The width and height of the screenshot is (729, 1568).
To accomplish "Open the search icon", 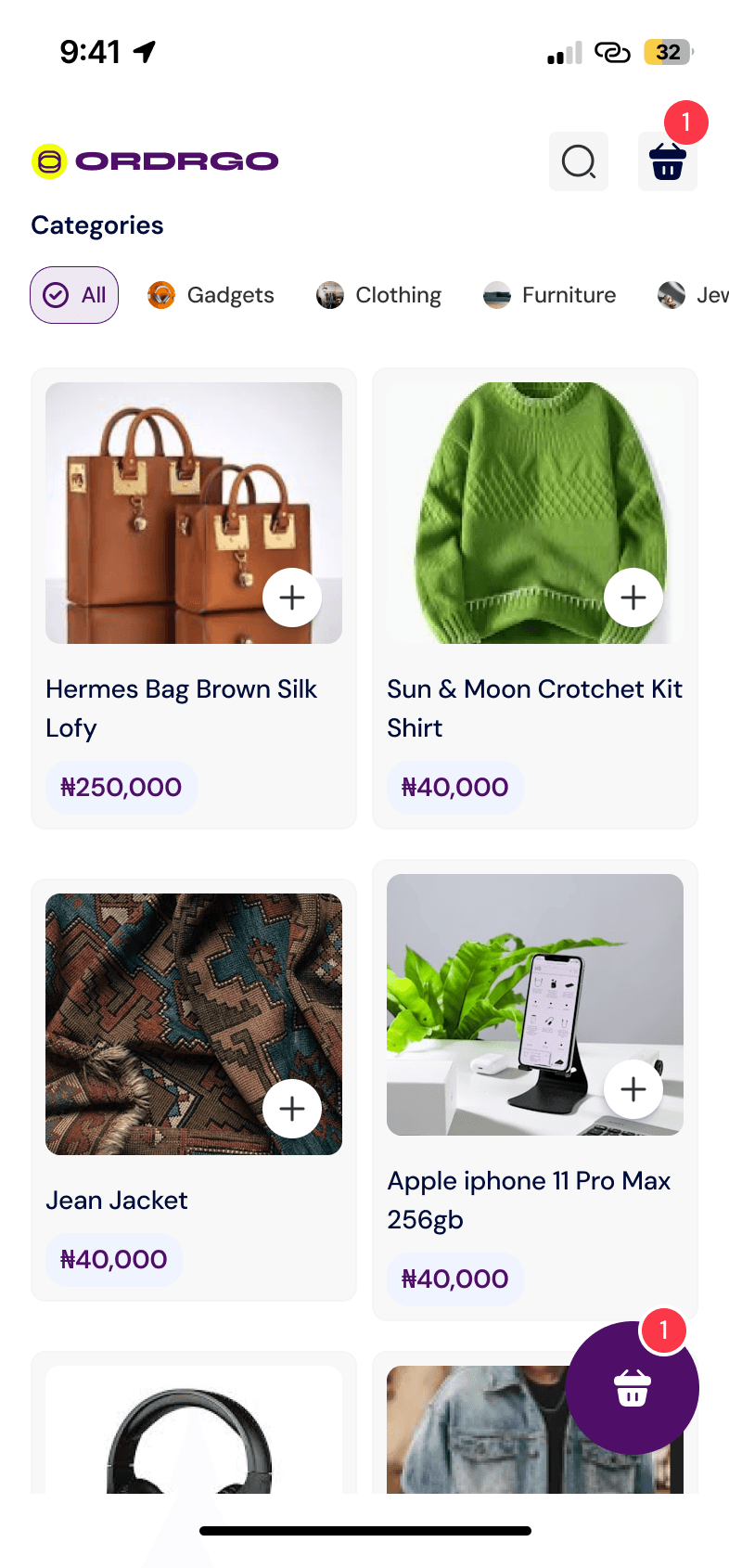I will (579, 161).
